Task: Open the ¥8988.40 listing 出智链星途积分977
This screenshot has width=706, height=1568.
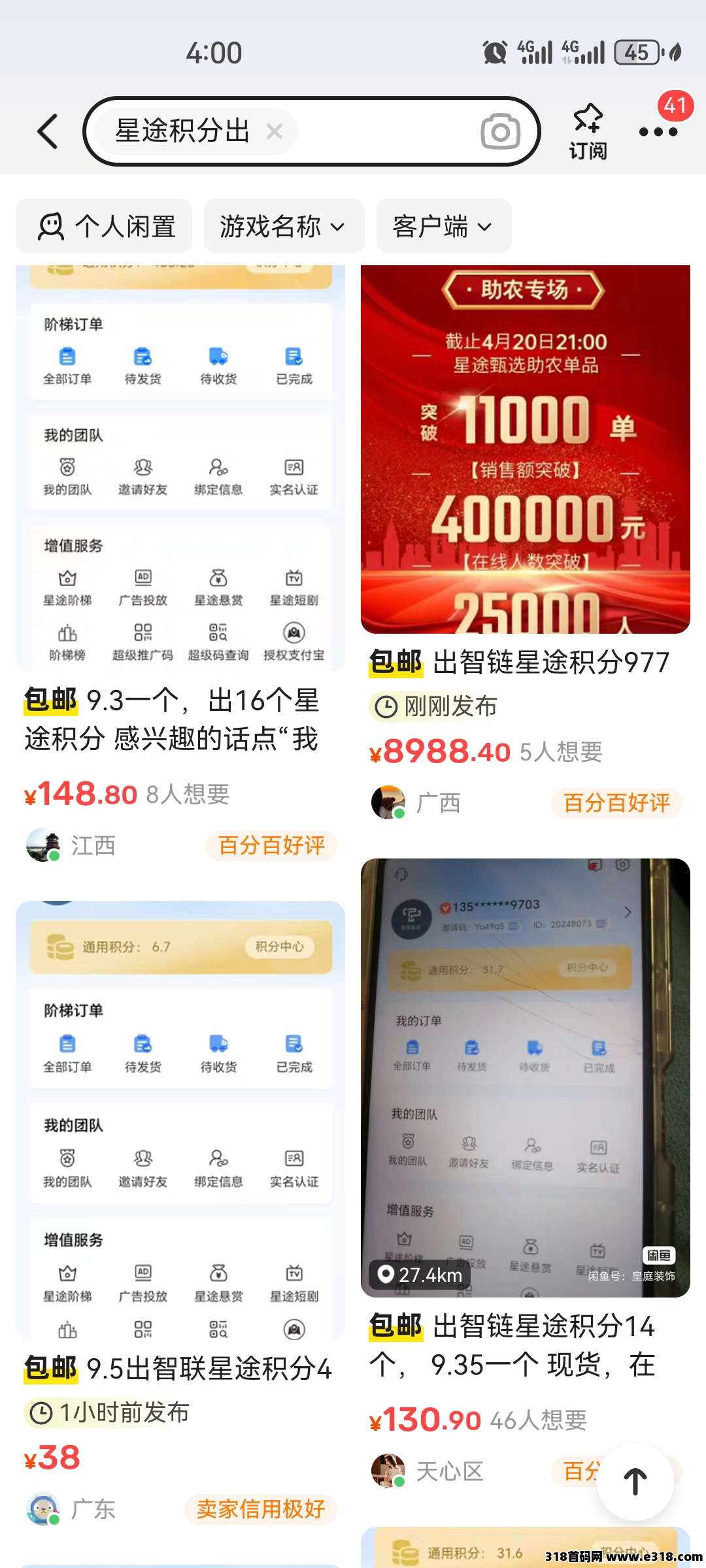Action: coord(525,662)
